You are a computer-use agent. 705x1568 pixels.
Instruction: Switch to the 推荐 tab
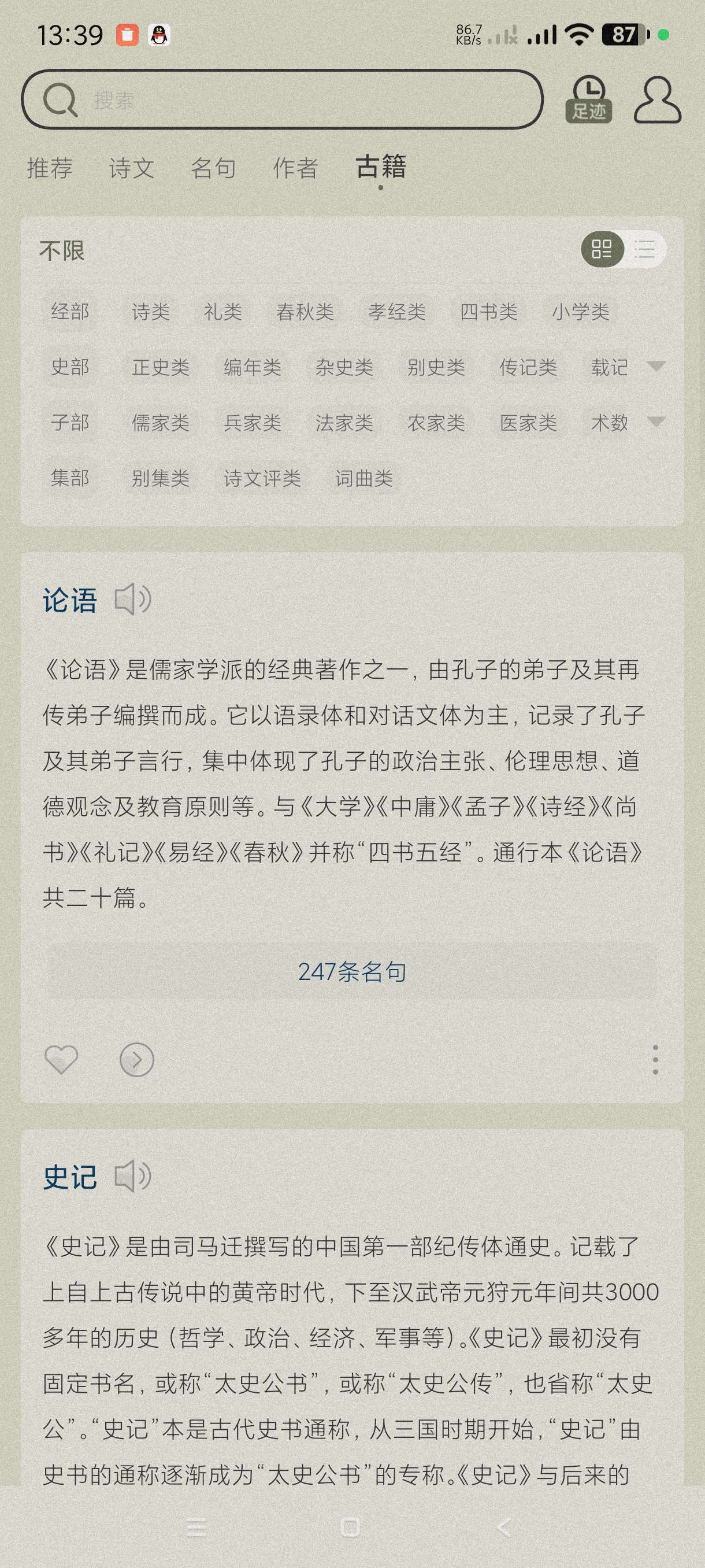[50, 168]
